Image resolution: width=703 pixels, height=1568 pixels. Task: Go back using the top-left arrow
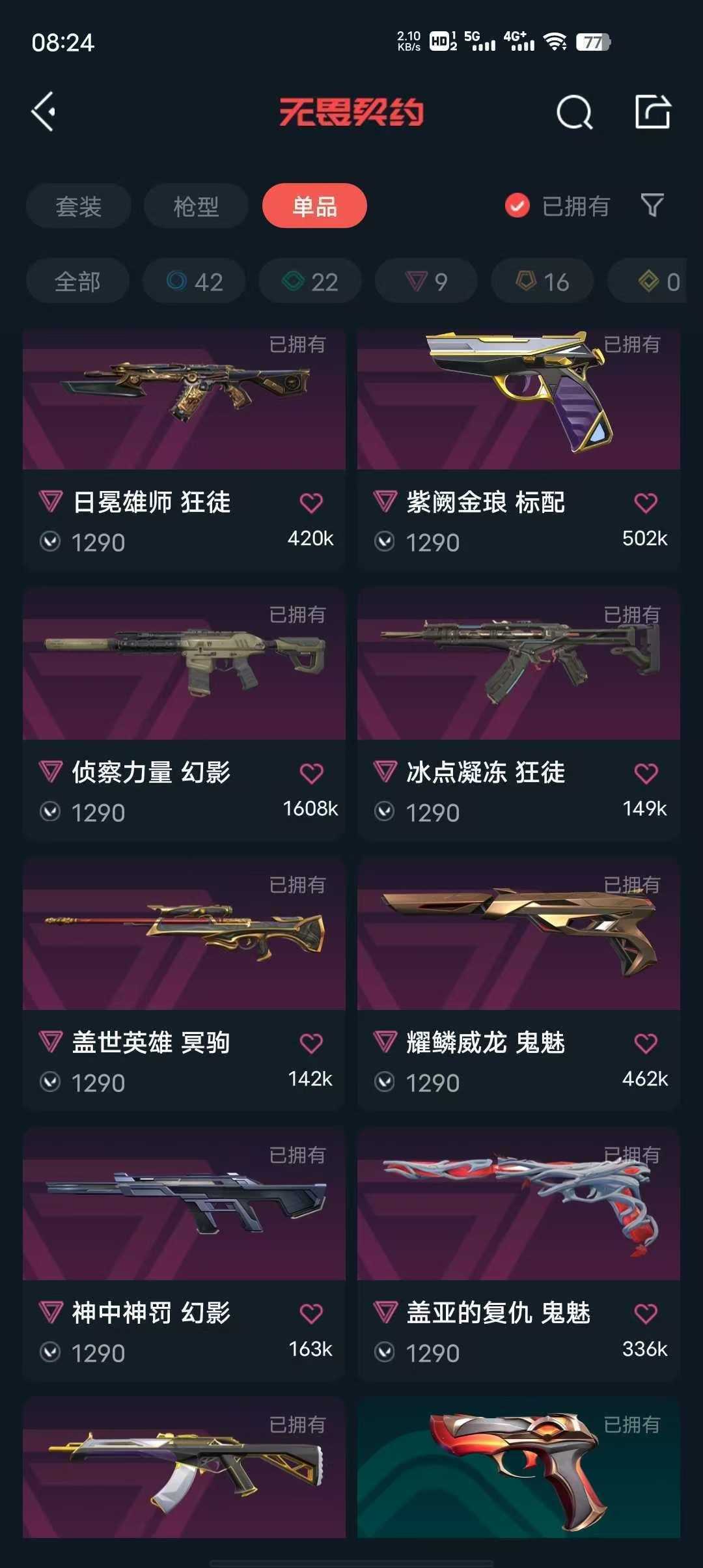click(x=44, y=112)
